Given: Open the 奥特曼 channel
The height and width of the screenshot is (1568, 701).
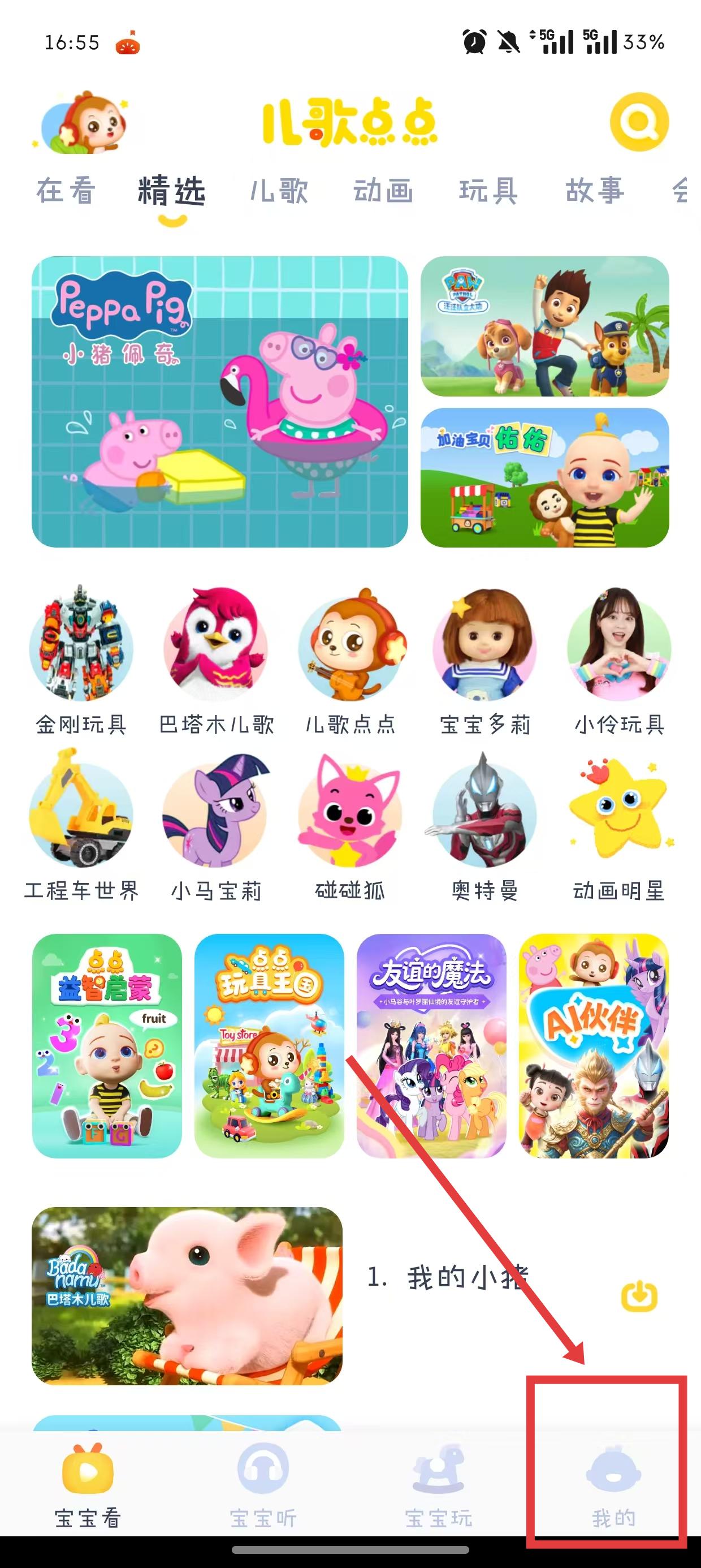Looking at the screenshot, I should [484, 826].
